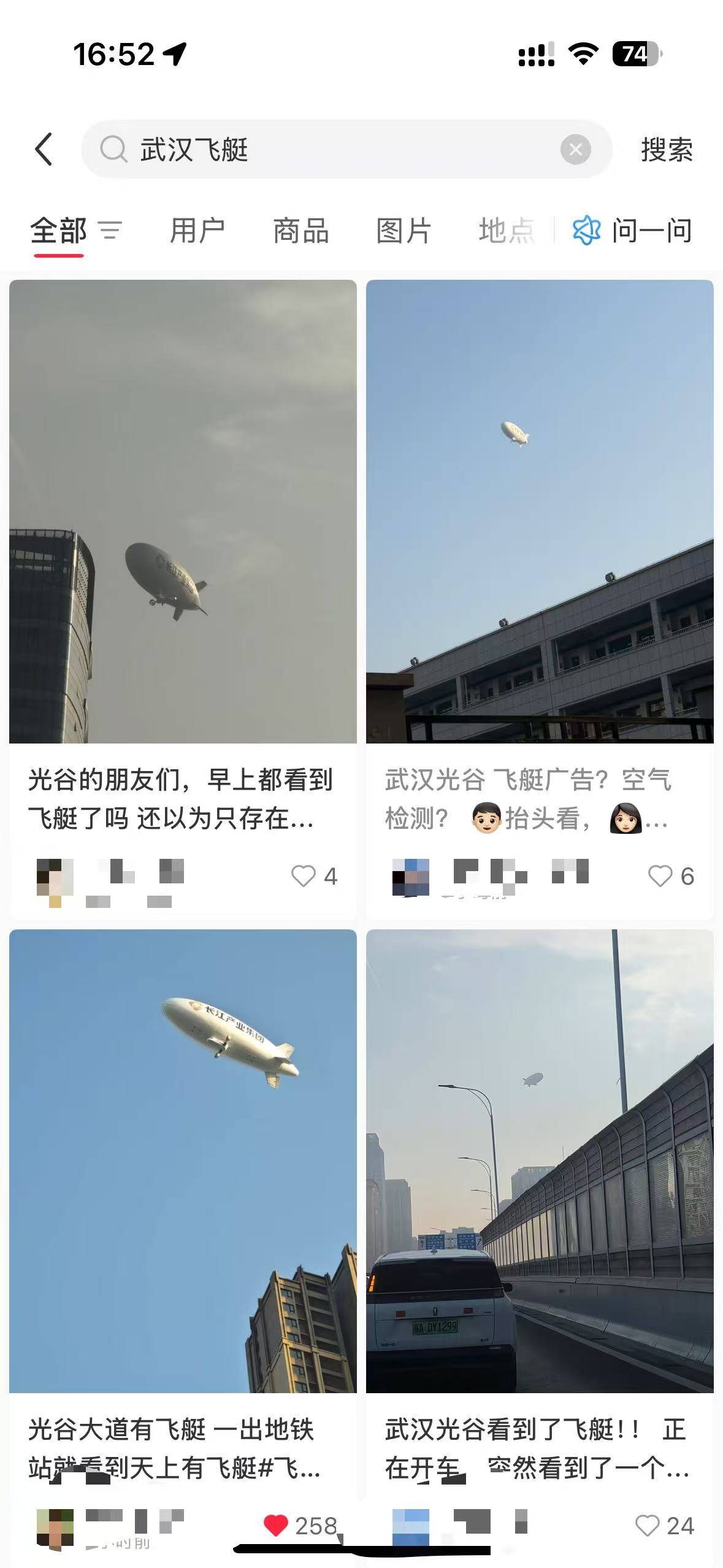Click the magnifier icon in search bar

click(x=114, y=149)
